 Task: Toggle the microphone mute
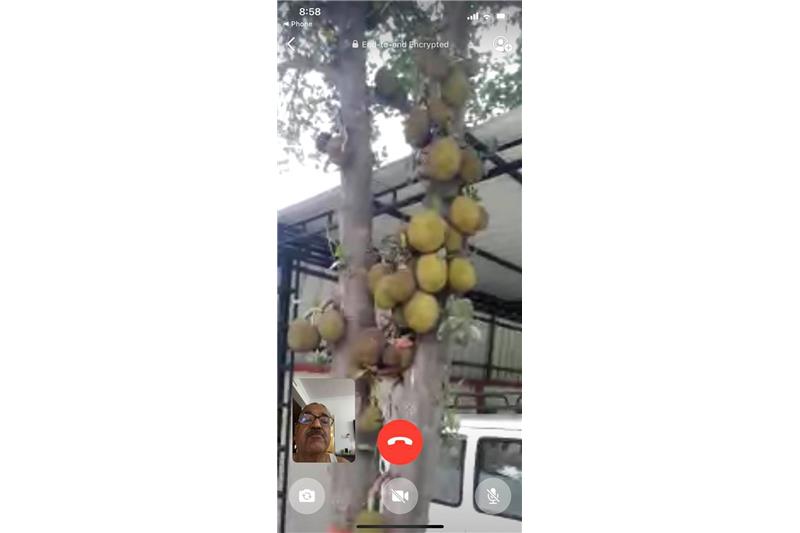click(x=493, y=496)
